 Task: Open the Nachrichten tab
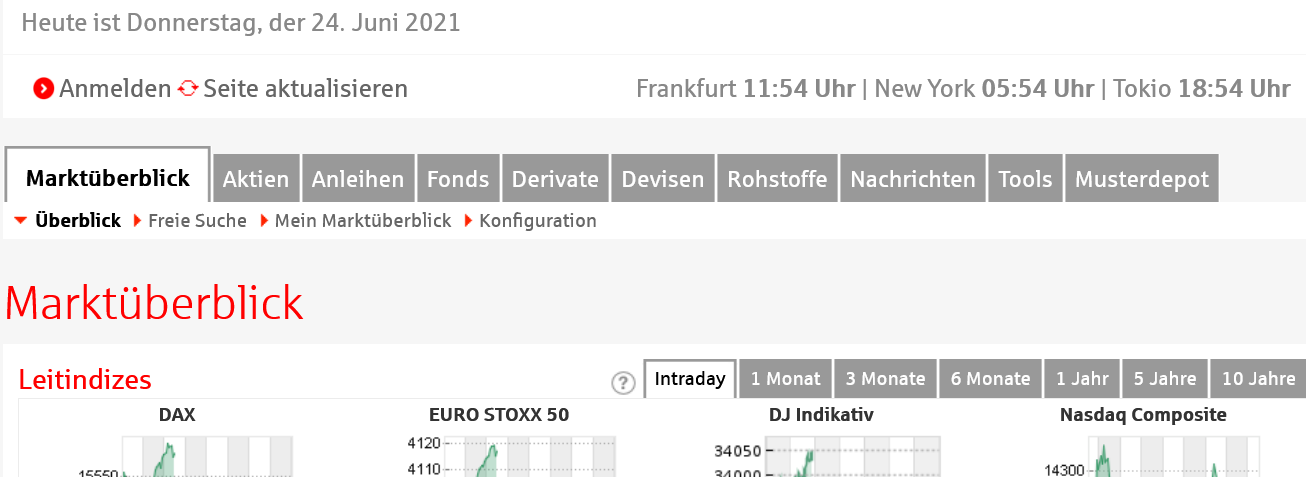[x=912, y=180]
